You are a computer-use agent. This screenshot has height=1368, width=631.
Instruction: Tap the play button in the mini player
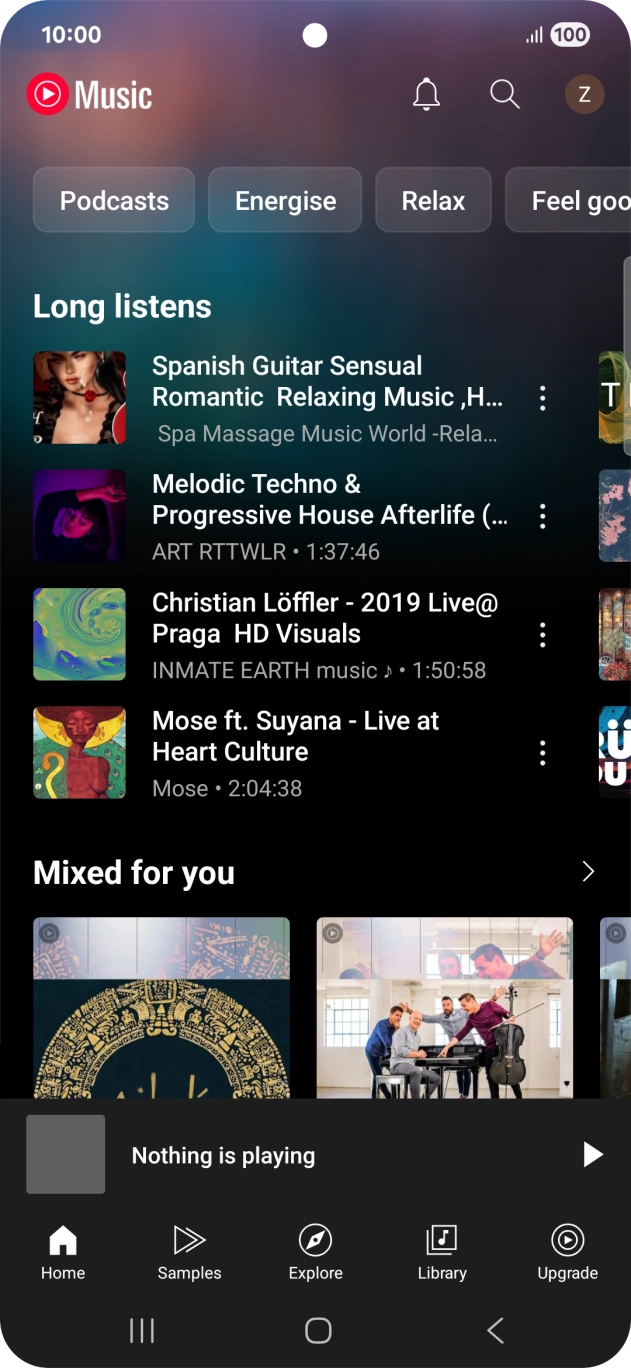coord(593,1155)
